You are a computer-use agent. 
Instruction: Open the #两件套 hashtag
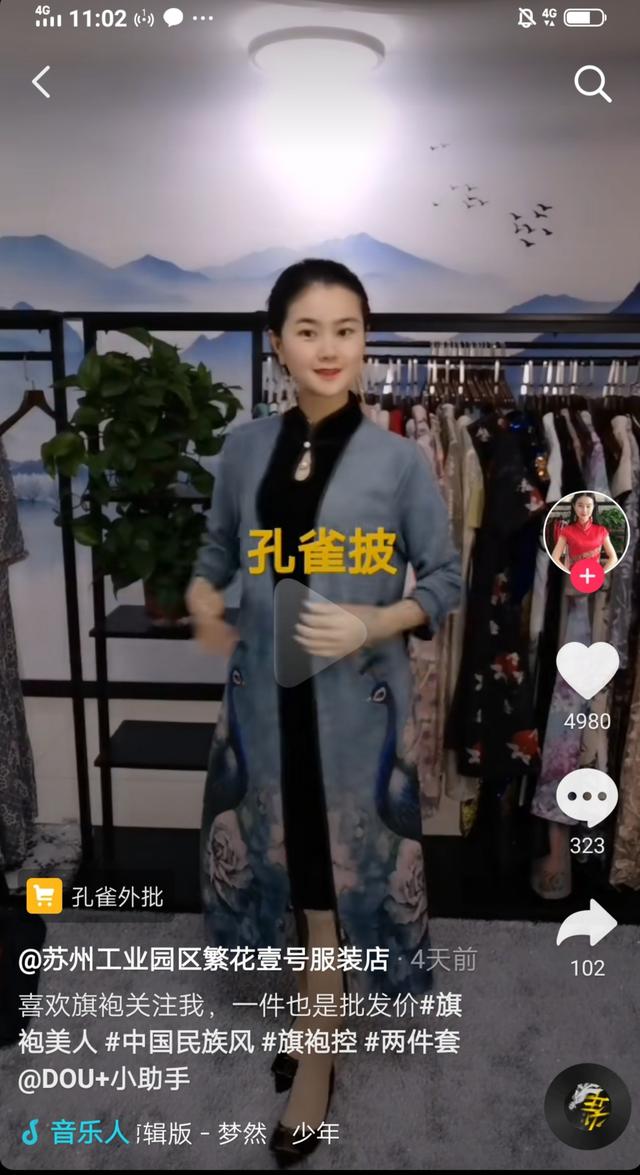[412, 1042]
